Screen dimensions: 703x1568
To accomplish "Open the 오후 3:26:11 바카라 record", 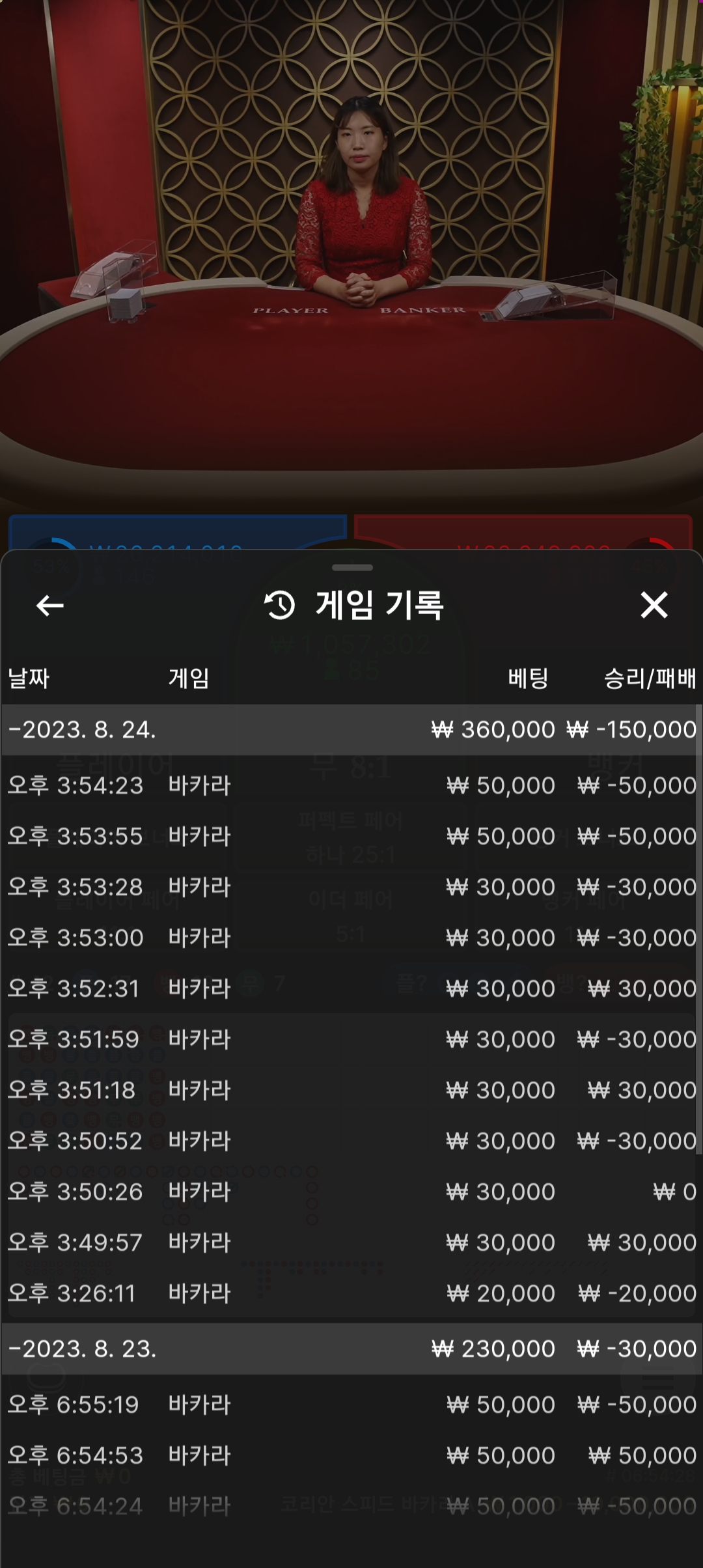I will tap(351, 1293).
